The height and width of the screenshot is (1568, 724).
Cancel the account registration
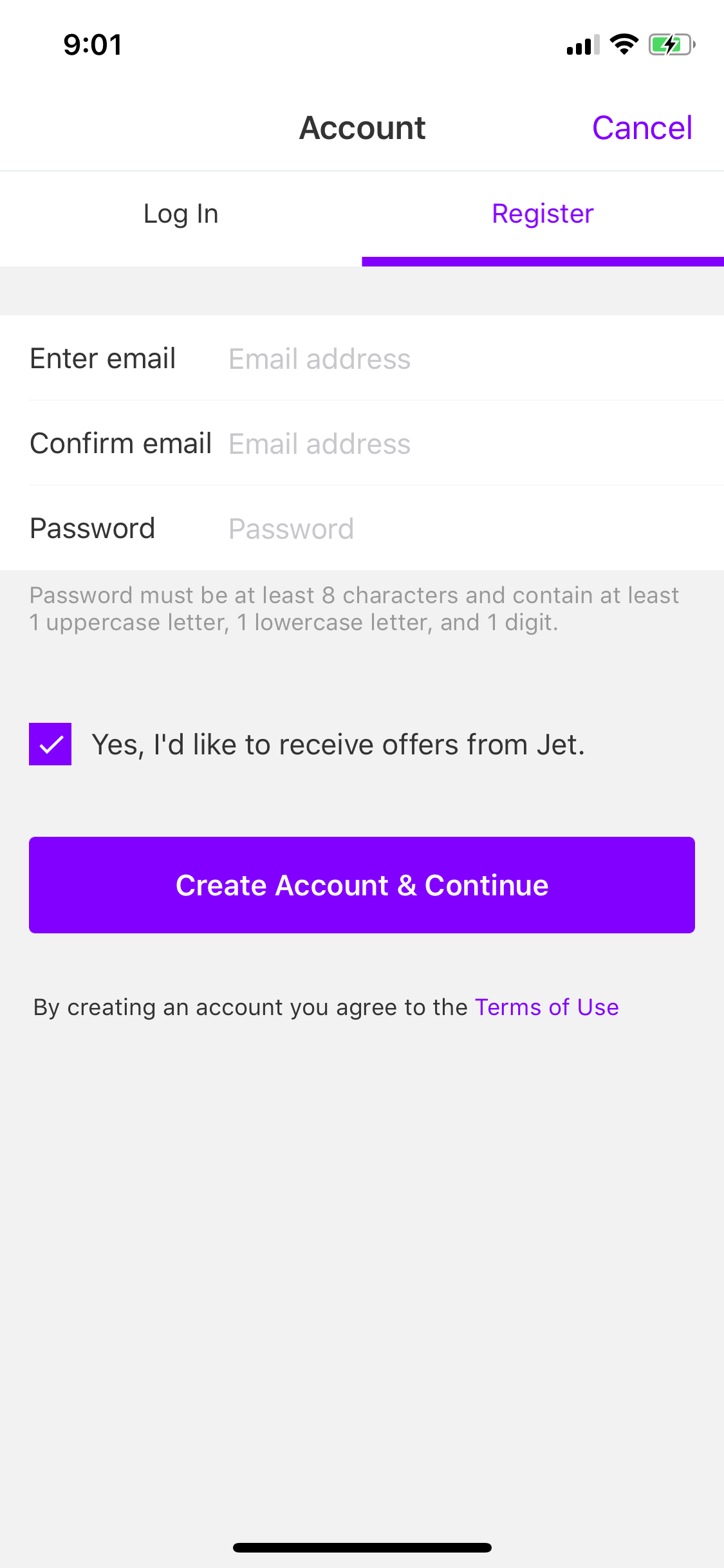[x=642, y=127]
